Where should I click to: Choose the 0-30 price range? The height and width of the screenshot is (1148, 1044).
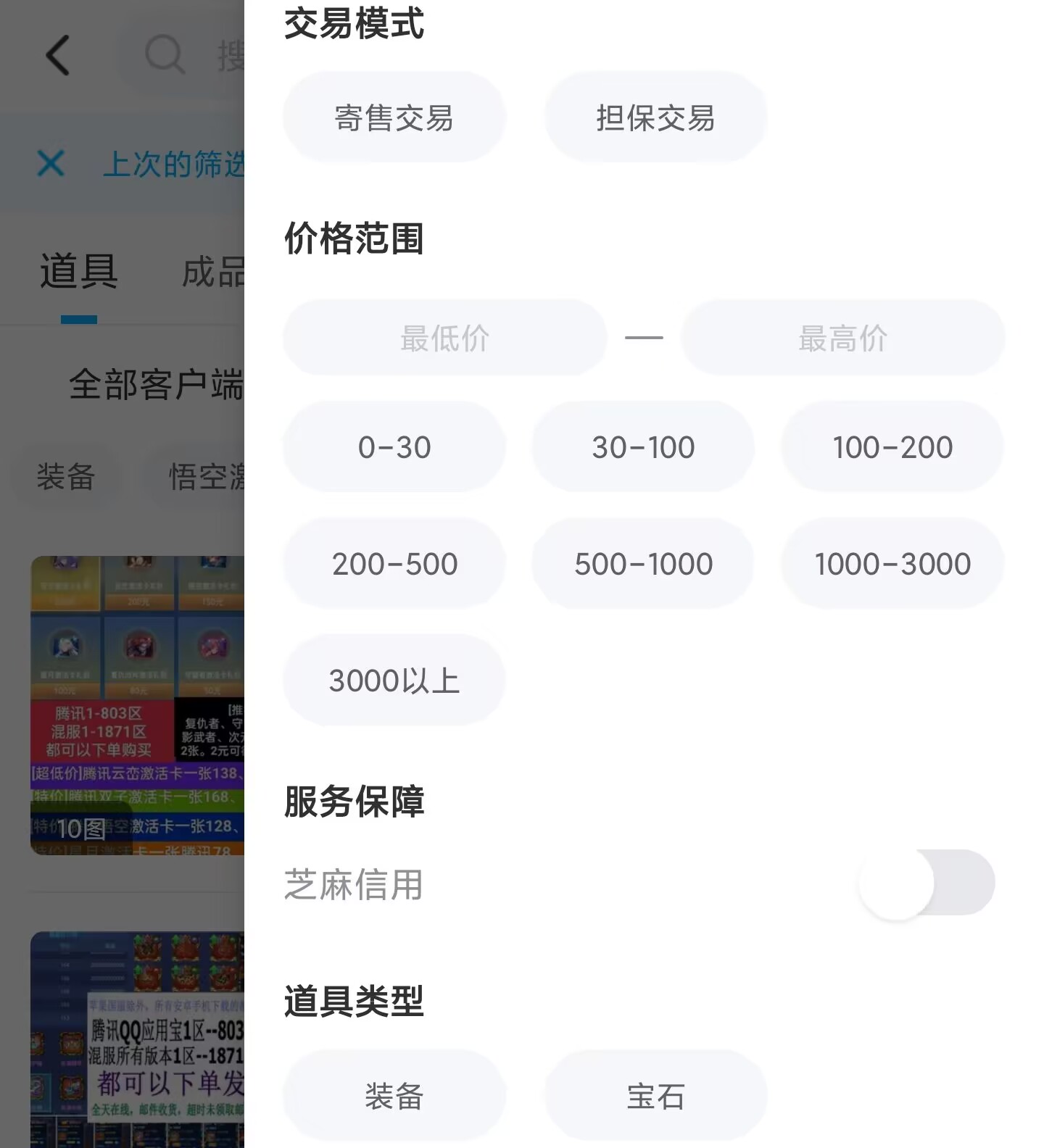tap(394, 447)
